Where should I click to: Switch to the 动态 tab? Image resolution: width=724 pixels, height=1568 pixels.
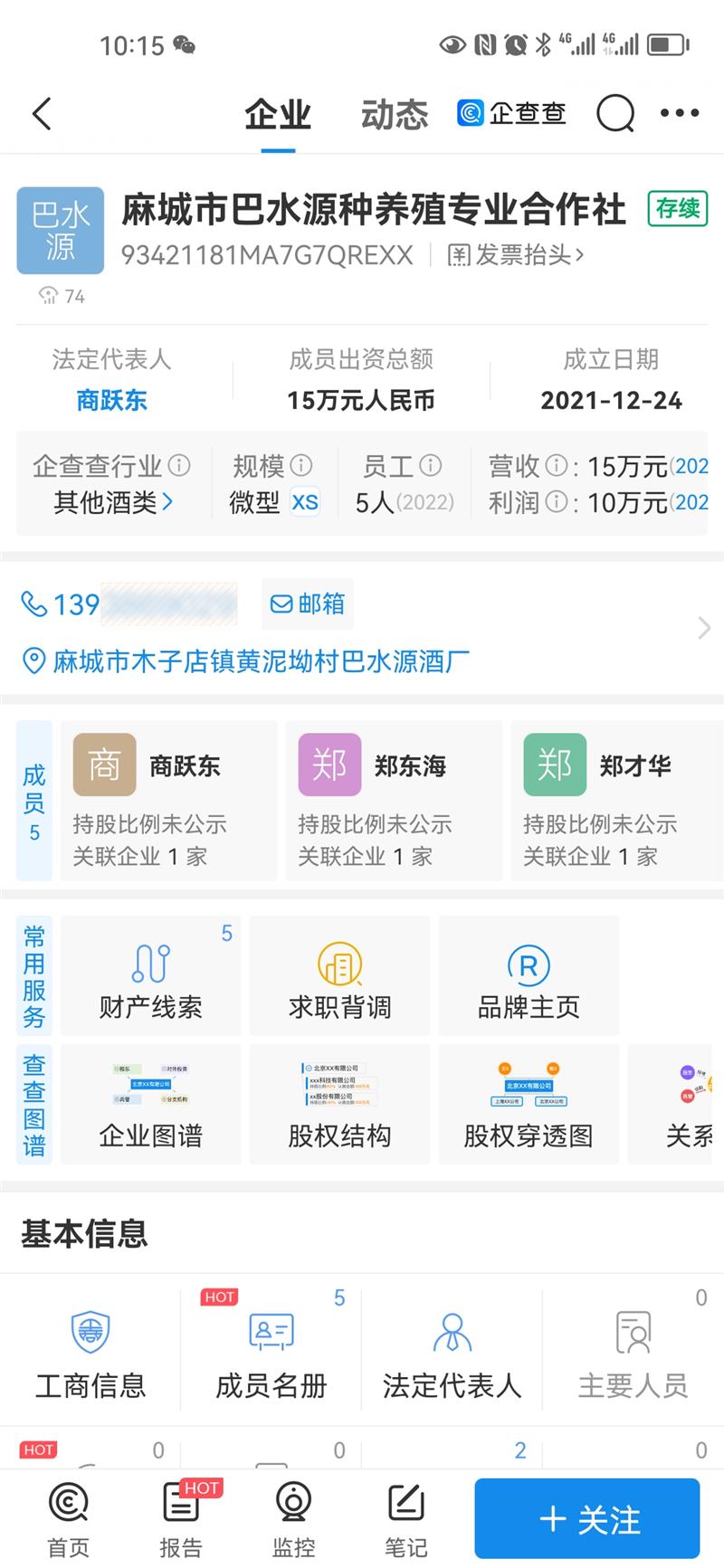point(395,115)
